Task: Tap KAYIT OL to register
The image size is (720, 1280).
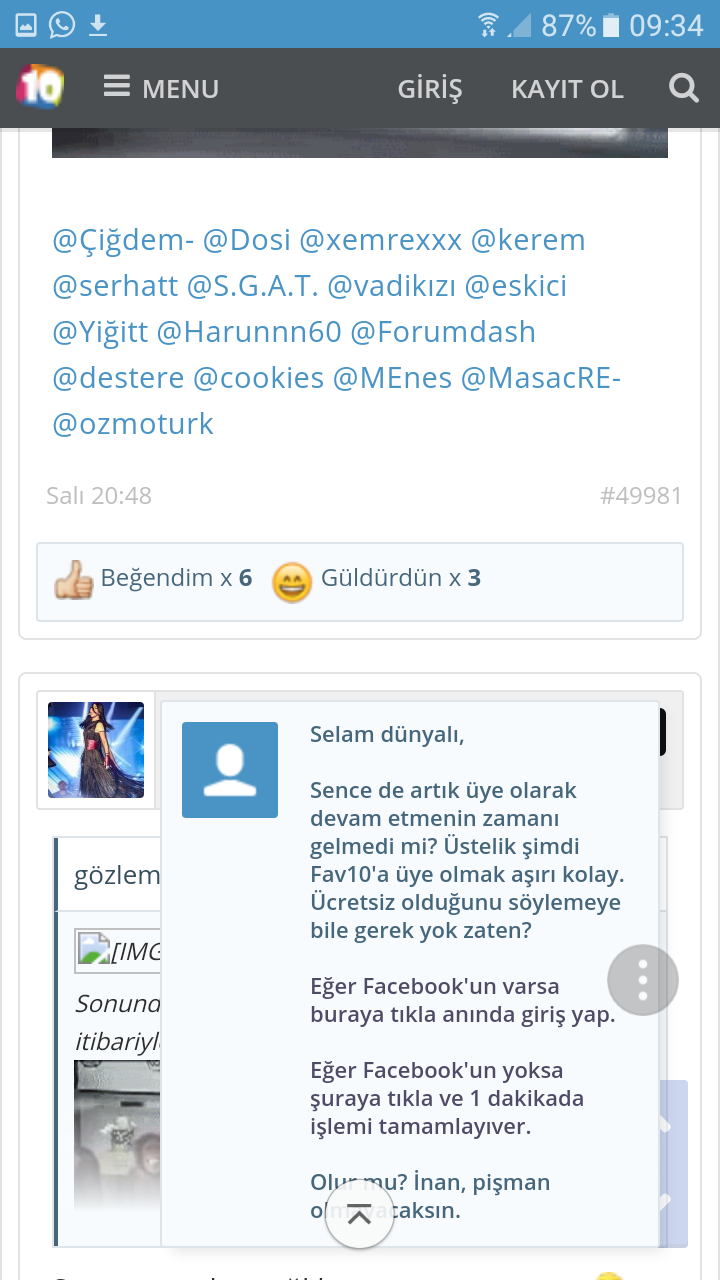Action: click(x=567, y=89)
